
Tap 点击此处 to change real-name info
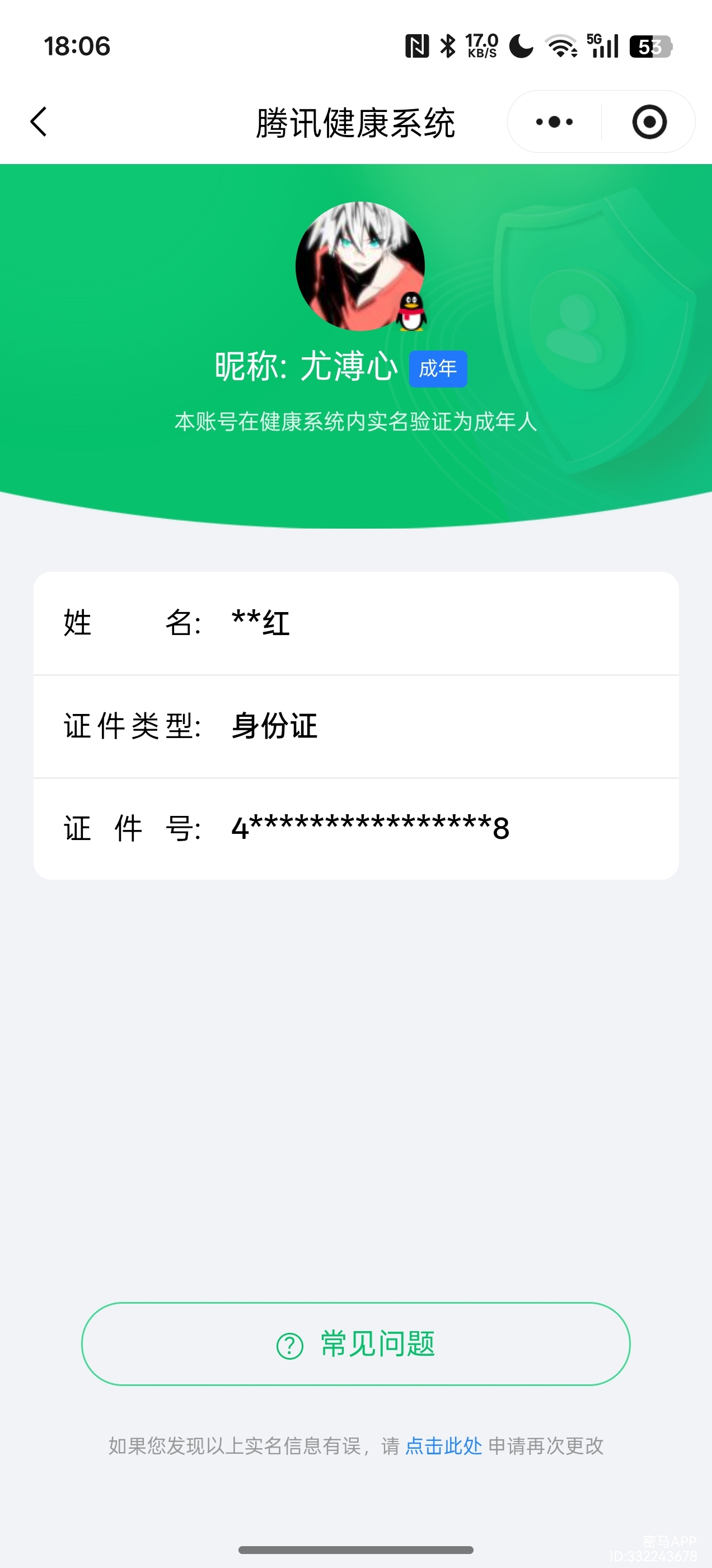click(x=443, y=1446)
